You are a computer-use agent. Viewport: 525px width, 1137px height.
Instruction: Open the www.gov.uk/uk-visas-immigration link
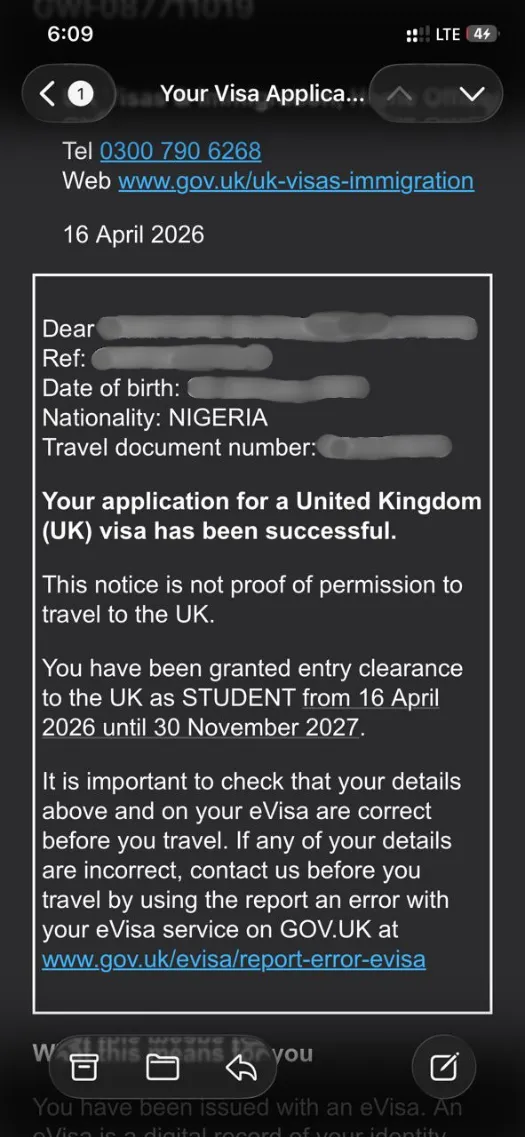pyautogui.click(x=296, y=181)
